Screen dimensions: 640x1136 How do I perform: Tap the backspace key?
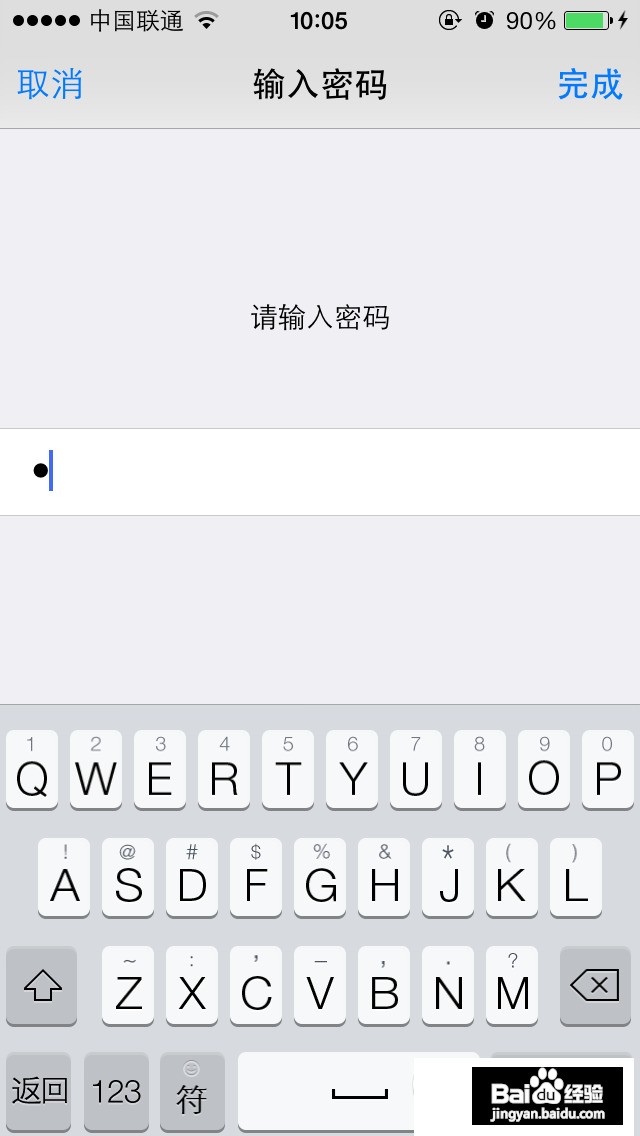click(595, 986)
